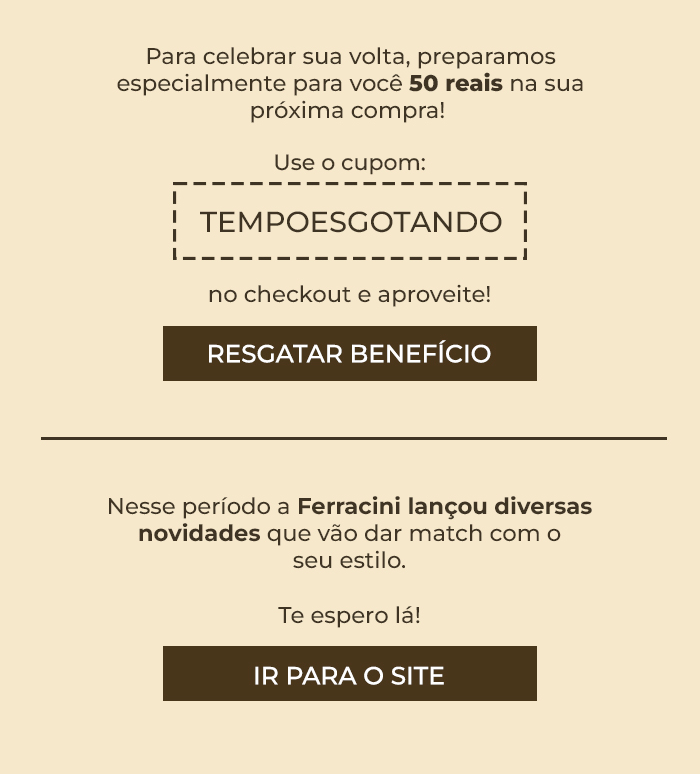The height and width of the screenshot is (774, 700).
Task: Tap the RESGATAR BENEFÍCIO button
Action: (349, 353)
